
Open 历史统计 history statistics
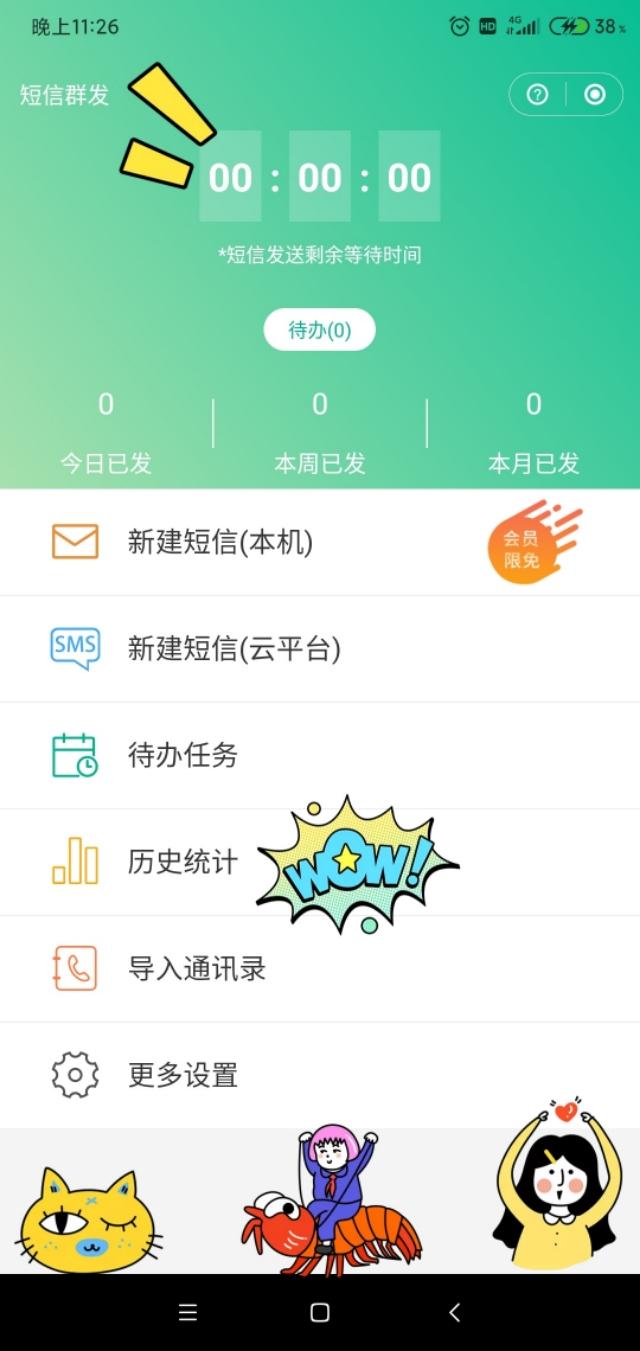[x=183, y=862]
